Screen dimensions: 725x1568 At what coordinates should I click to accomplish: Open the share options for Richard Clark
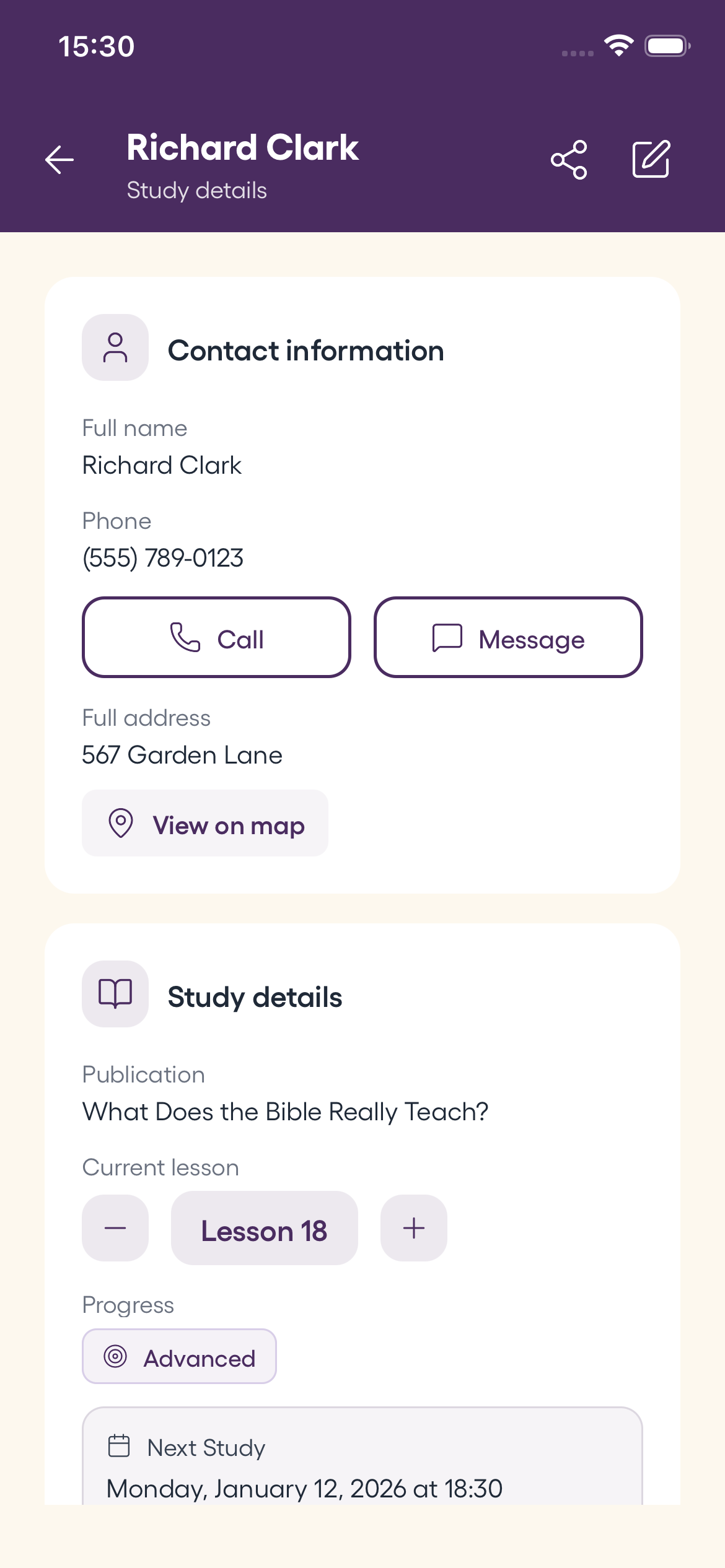coord(569,160)
